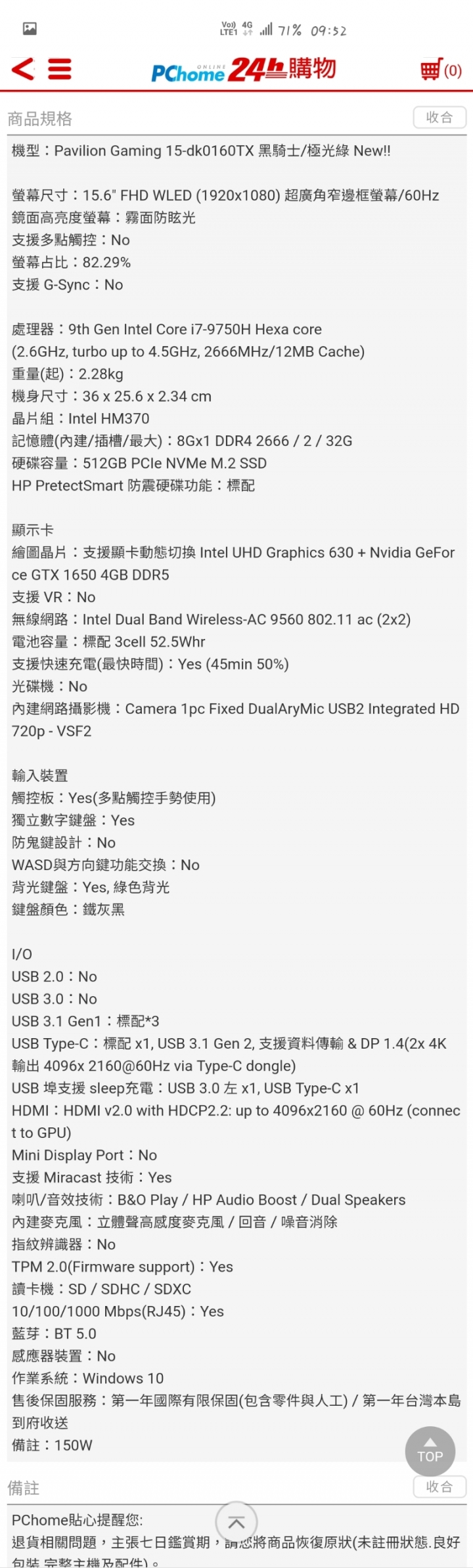Screen dimensions: 473x1568
Task: Open the shopping cart
Action: pos(440,70)
